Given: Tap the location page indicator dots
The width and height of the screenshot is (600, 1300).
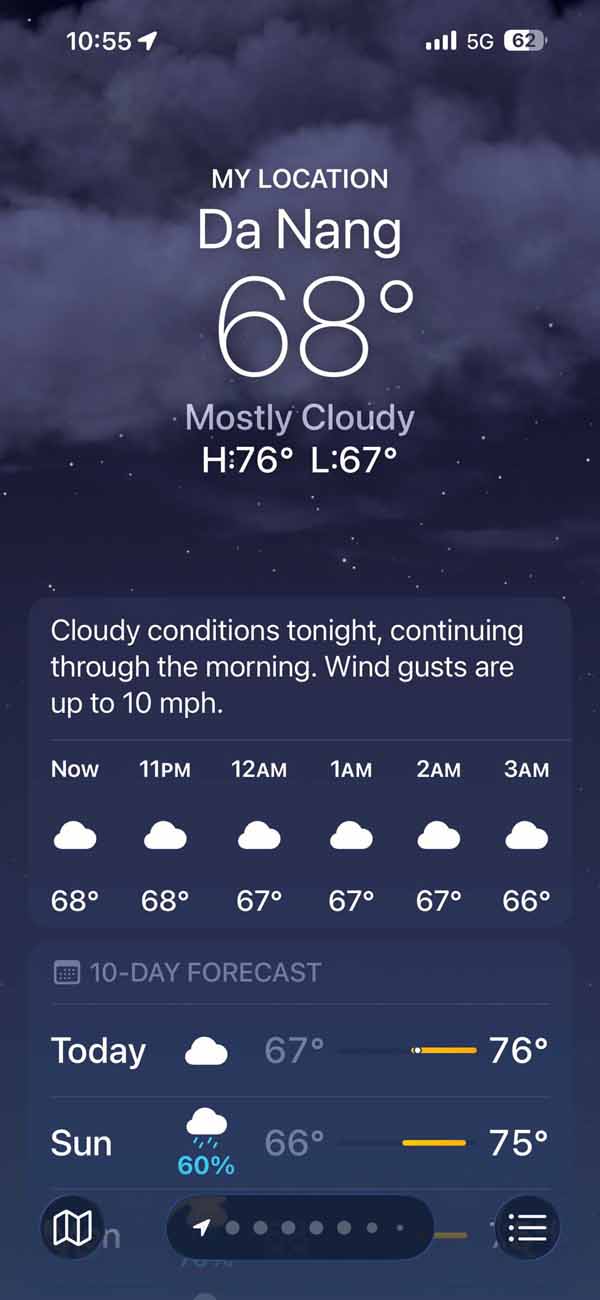Looking at the screenshot, I should [300, 1227].
